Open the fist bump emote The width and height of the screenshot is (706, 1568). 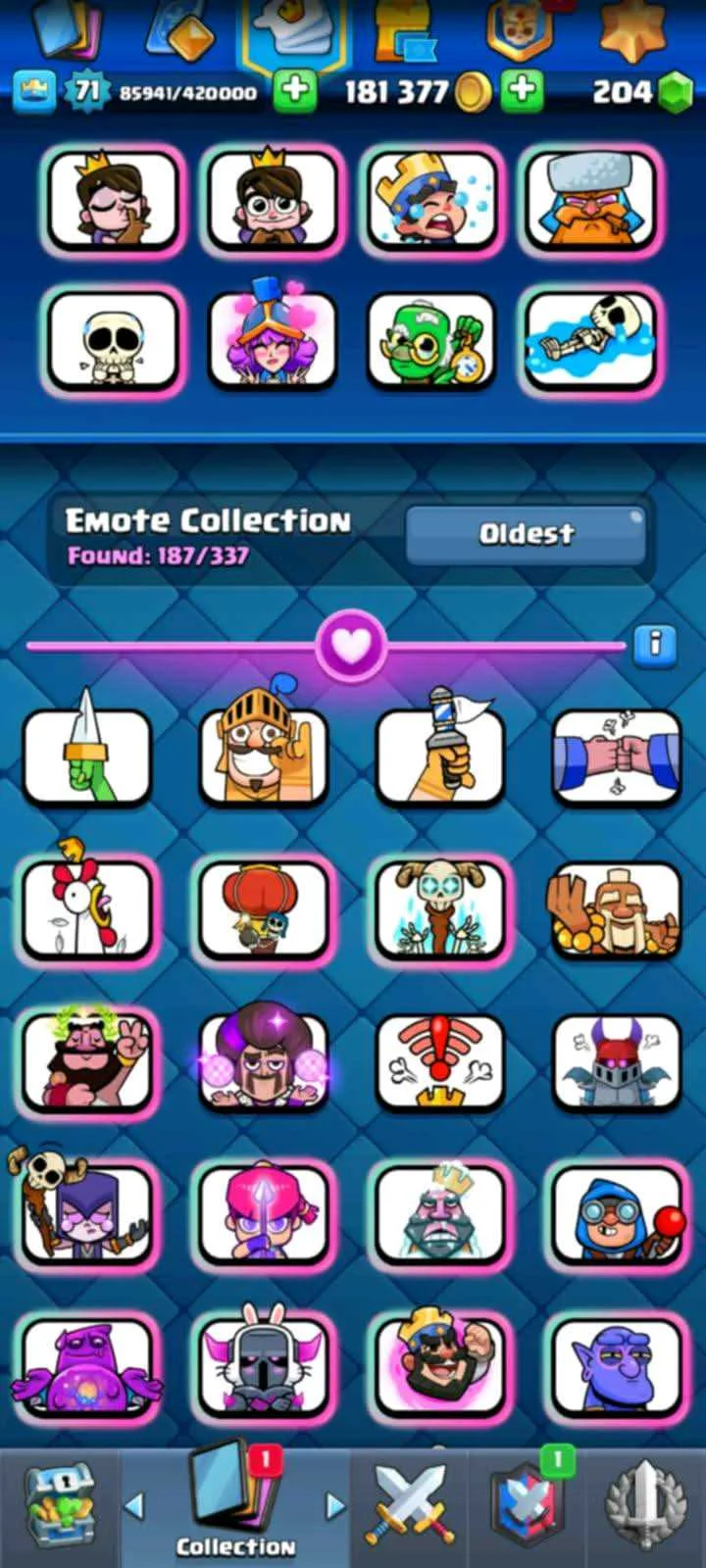tap(617, 757)
